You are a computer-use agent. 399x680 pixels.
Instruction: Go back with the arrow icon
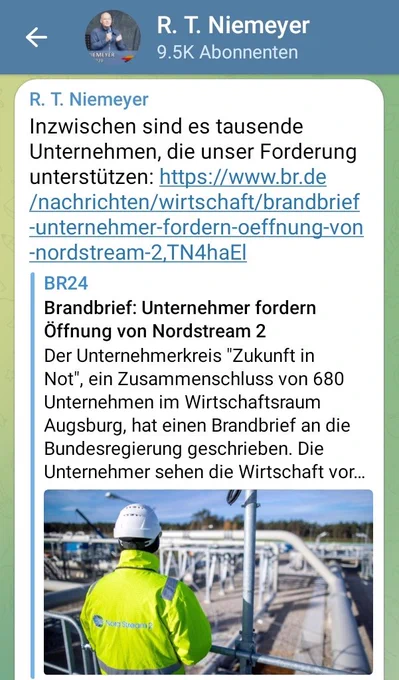(36, 37)
